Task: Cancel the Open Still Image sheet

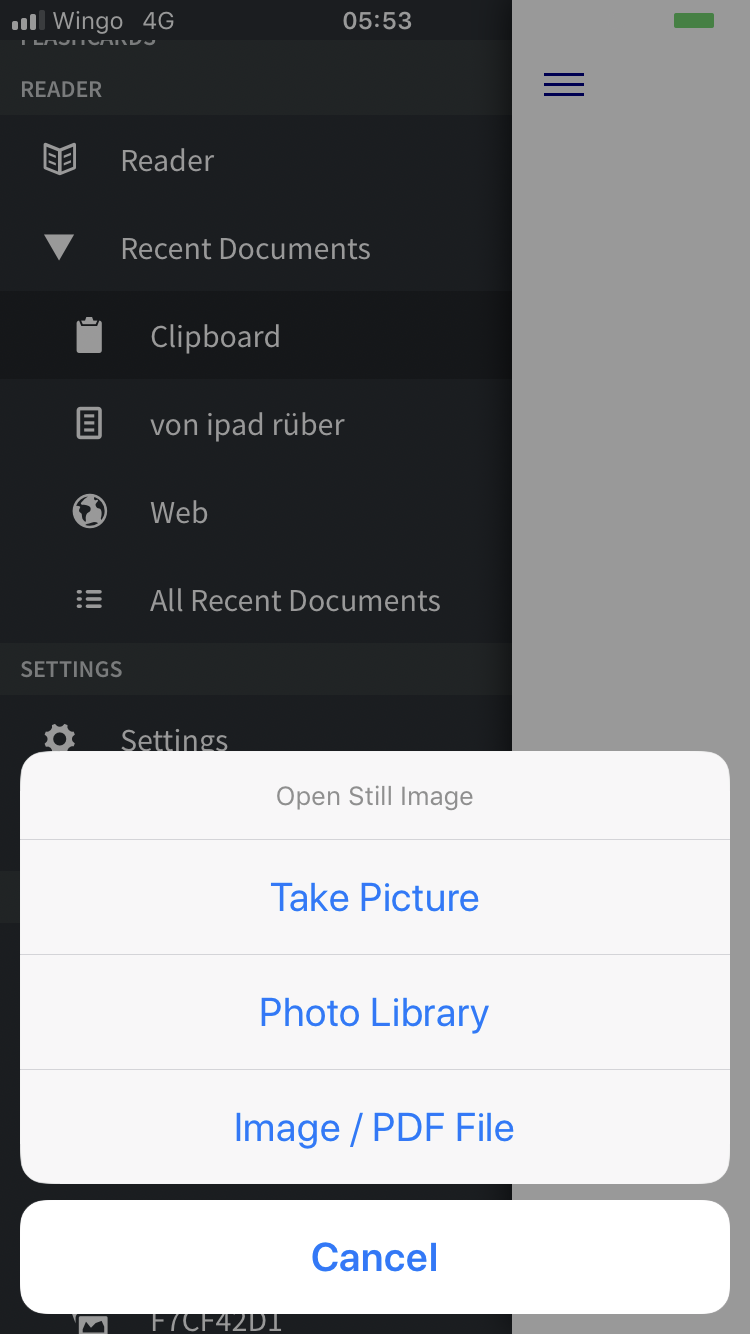Action: 375,1257
